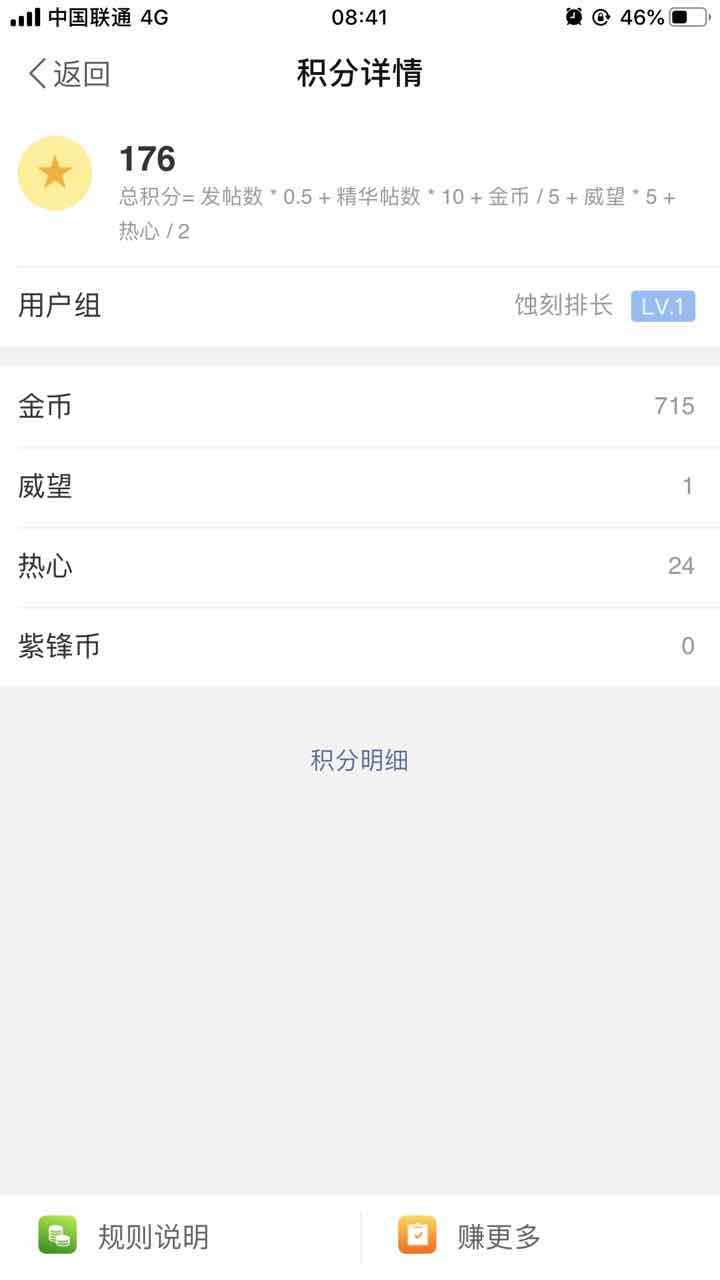Open the 积分明细 link
Image resolution: width=720 pixels, height=1280 pixels.
click(359, 761)
